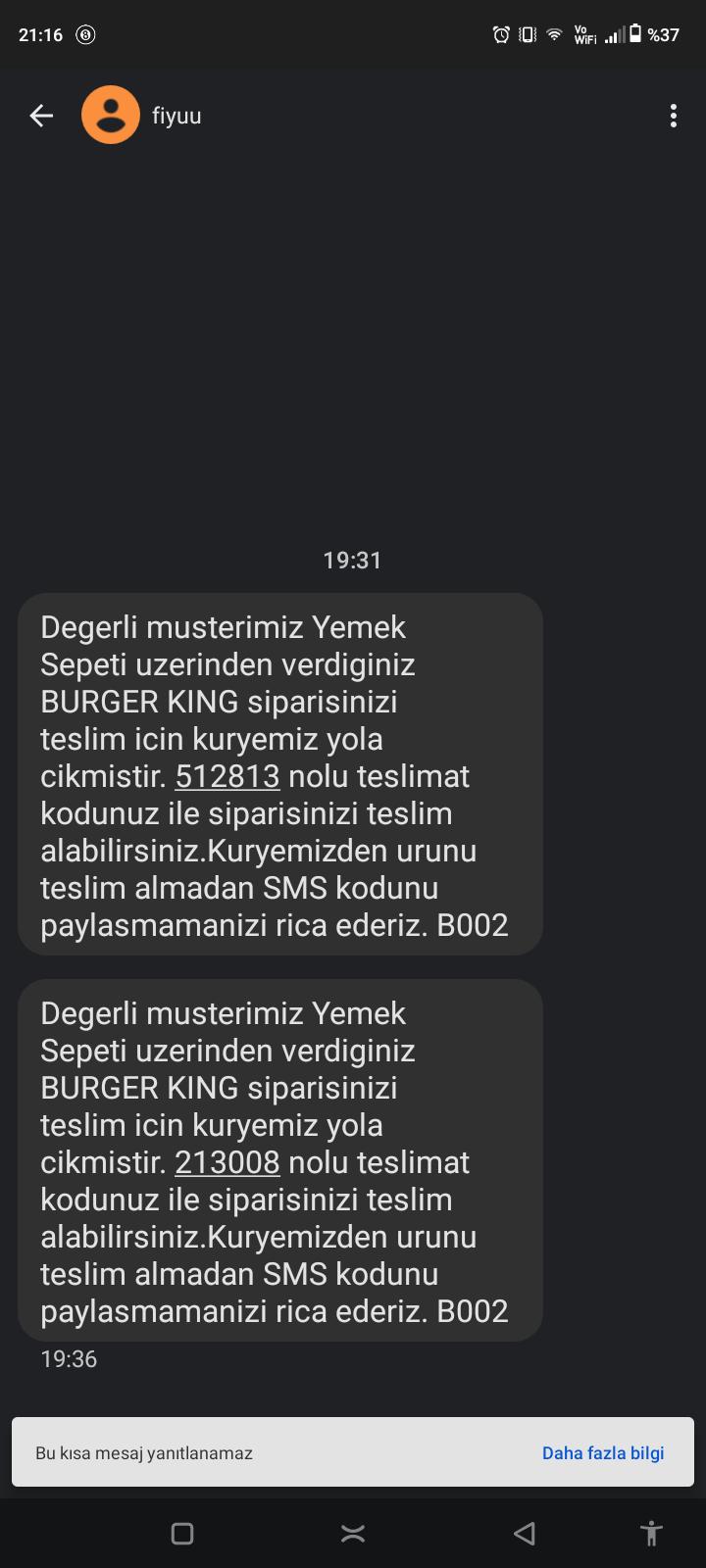Image resolution: width=706 pixels, height=1568 pixels.
Task: Tap the VoWiFi indicator in status bar
Action: 585,33
